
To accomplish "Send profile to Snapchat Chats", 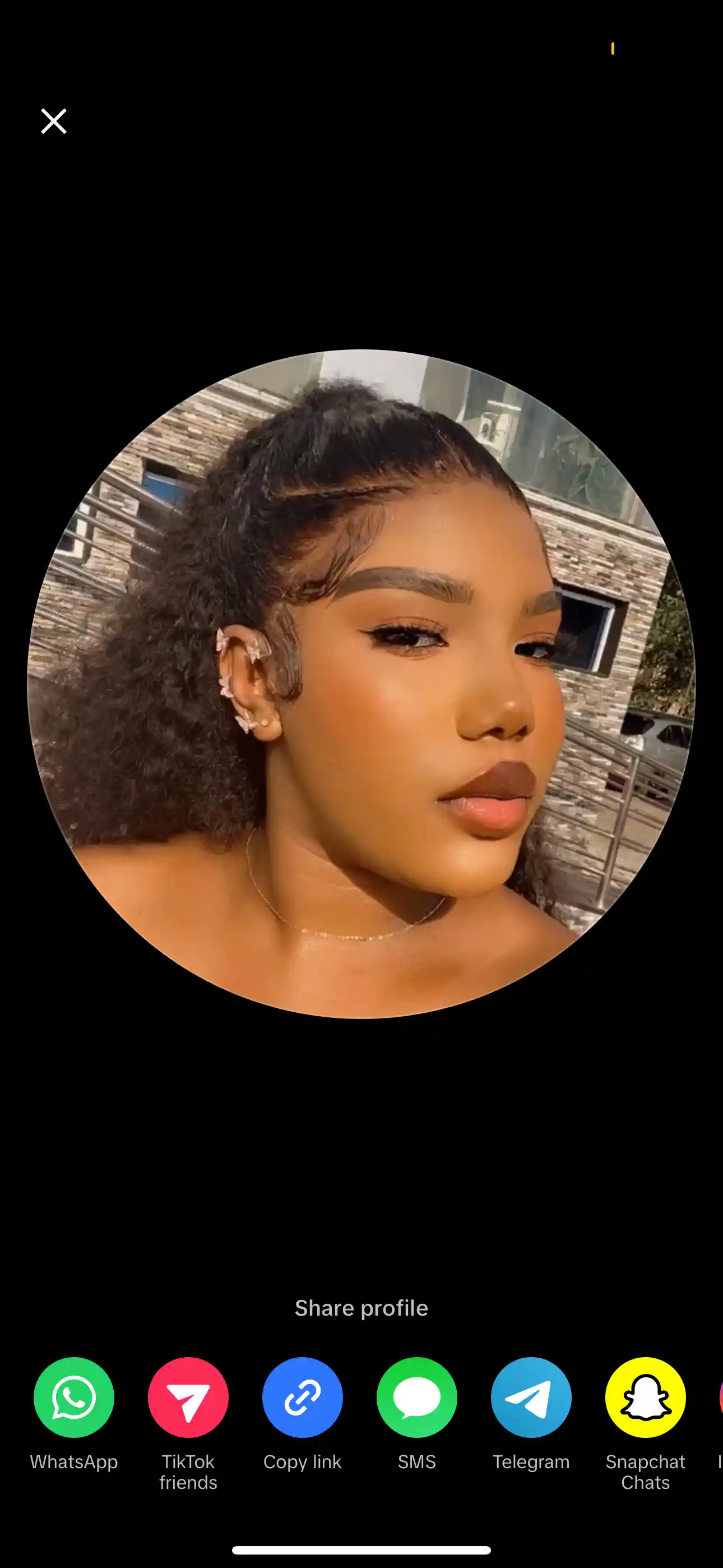I will click(646, 1397).
